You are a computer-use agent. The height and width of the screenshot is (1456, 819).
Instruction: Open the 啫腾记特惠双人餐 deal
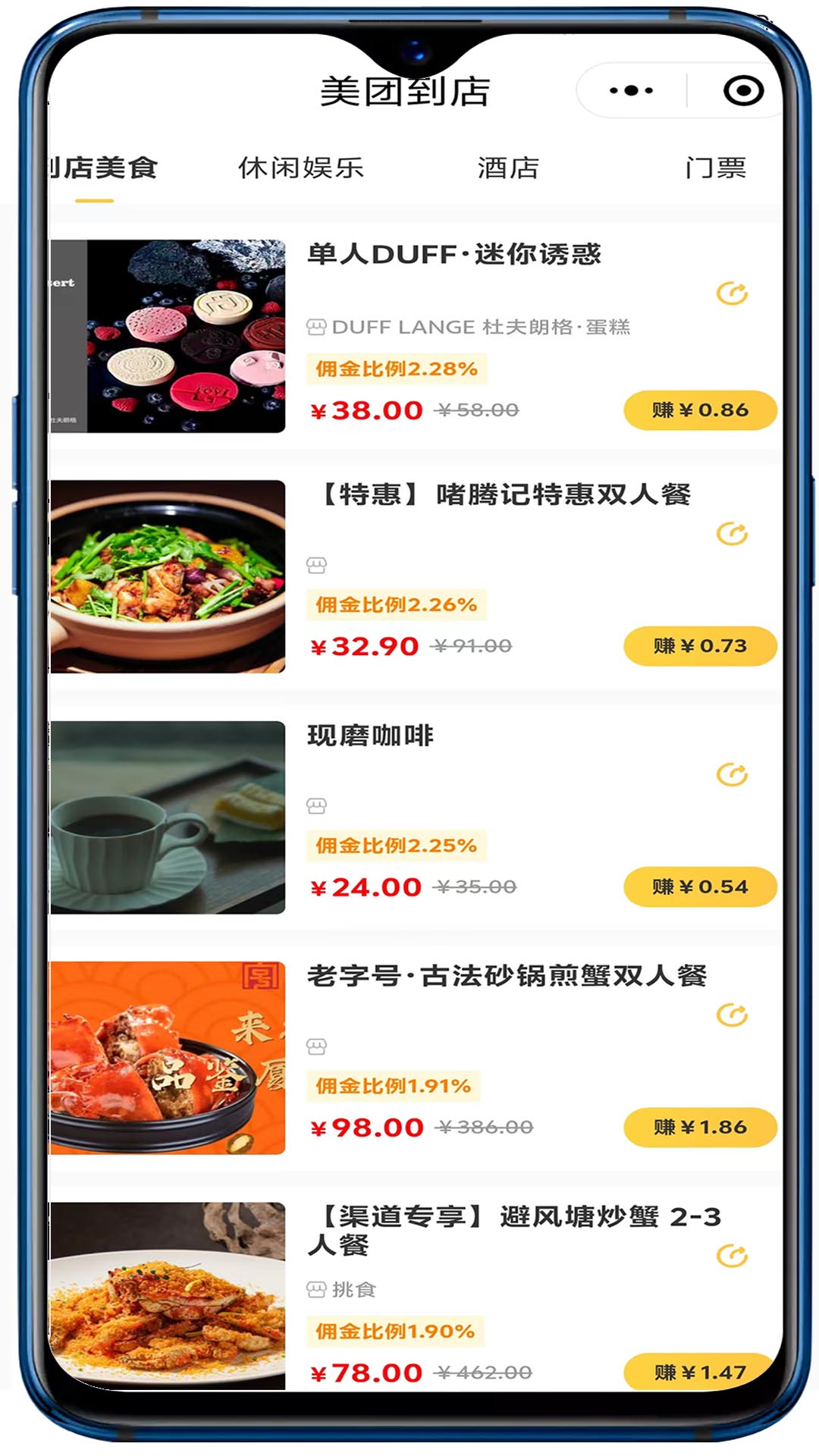tap(504, 495)
